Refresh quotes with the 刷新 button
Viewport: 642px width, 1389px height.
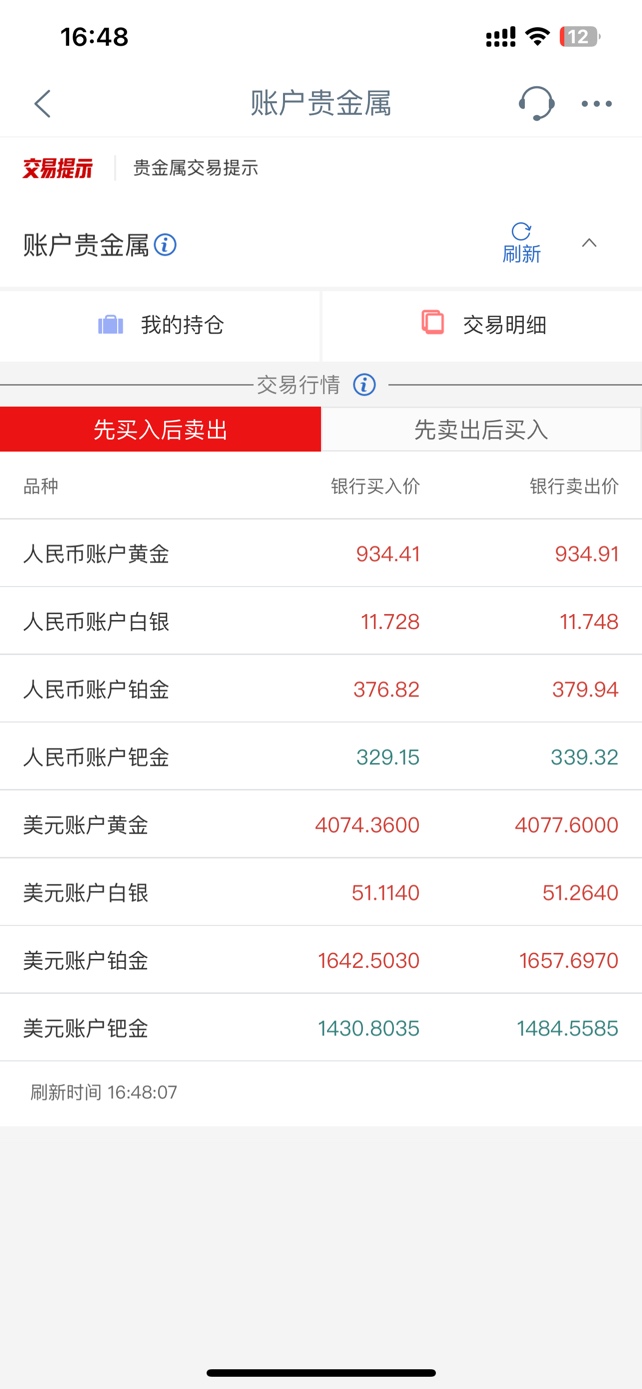521,244
